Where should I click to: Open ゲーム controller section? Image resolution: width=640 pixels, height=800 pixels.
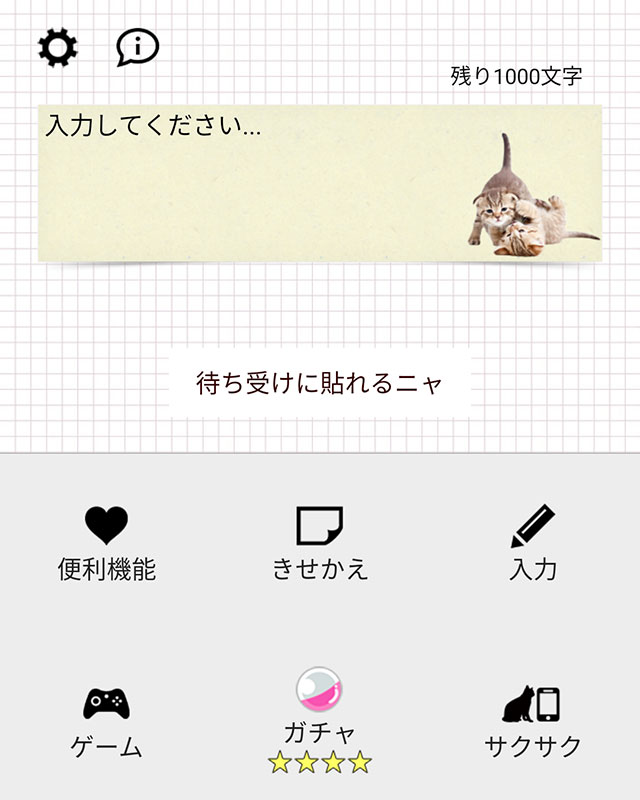[107, 722]
